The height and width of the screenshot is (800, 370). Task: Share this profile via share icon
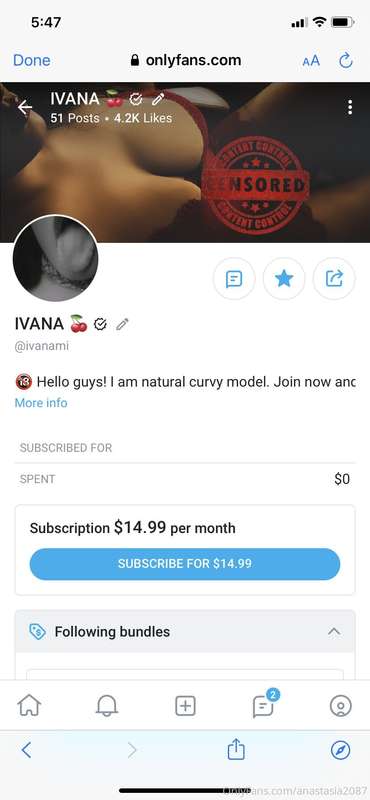point(334,279)
